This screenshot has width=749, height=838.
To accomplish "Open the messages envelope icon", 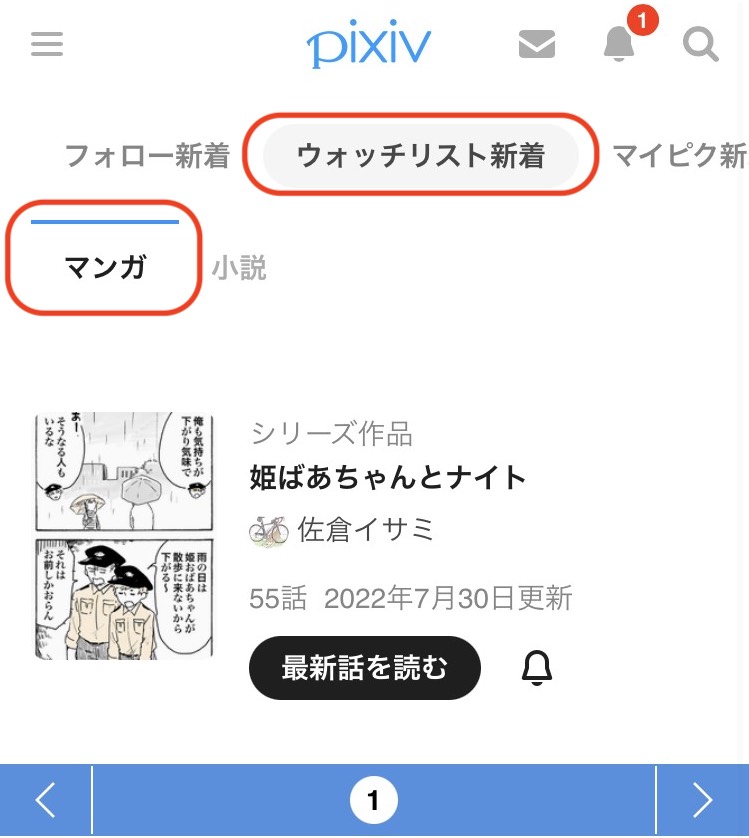I will 537,45.
